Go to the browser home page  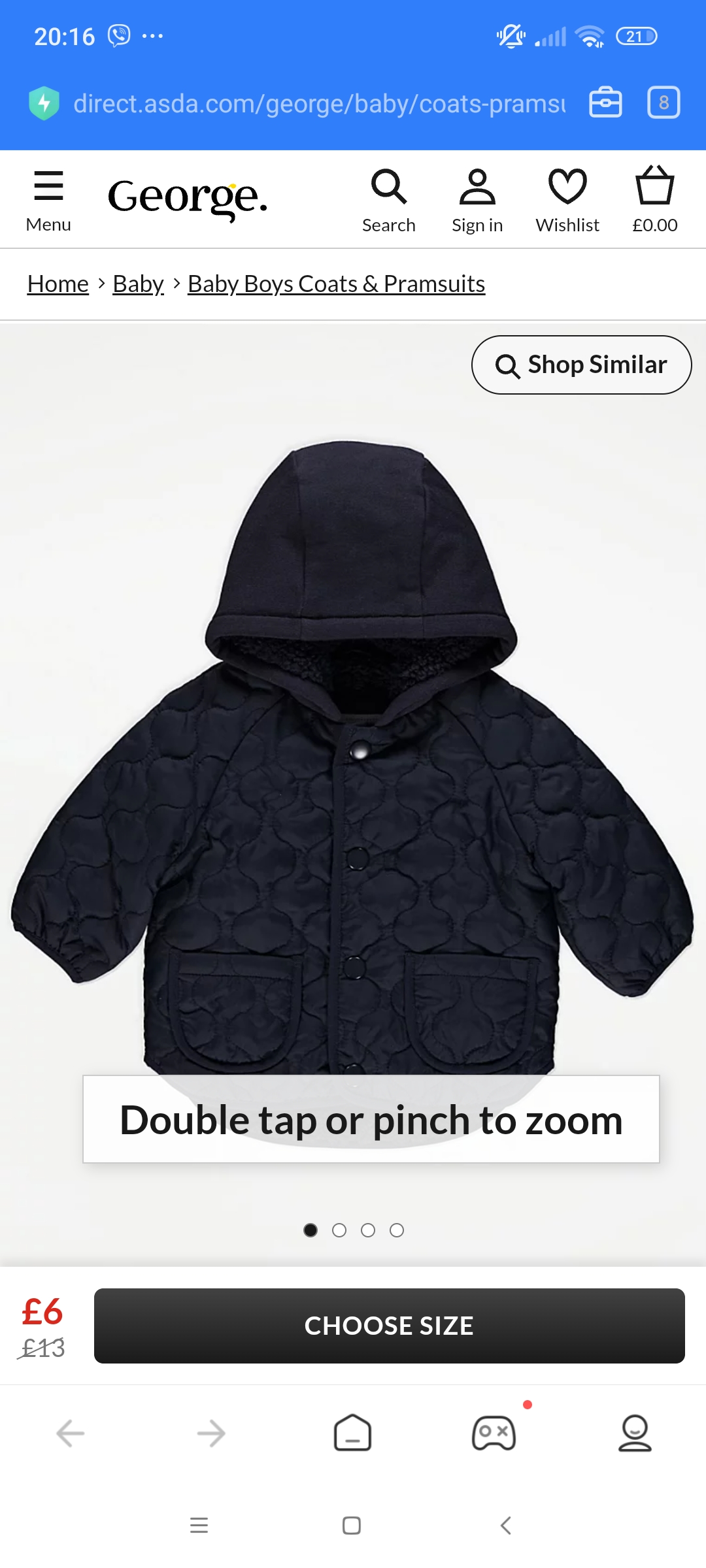pyautogui.click(x=352, y=1433)
